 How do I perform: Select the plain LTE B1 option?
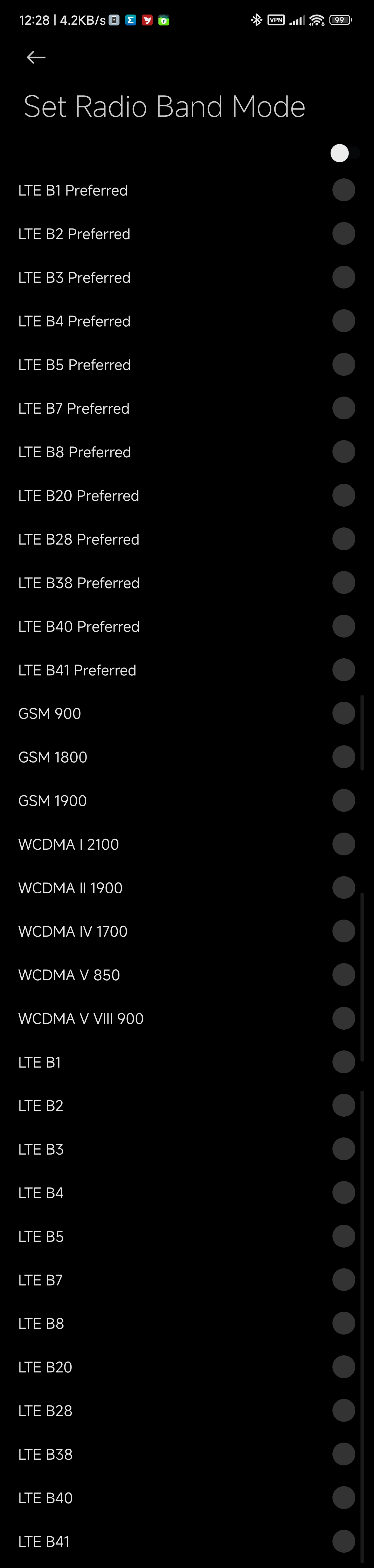(x=344, y=1062)
